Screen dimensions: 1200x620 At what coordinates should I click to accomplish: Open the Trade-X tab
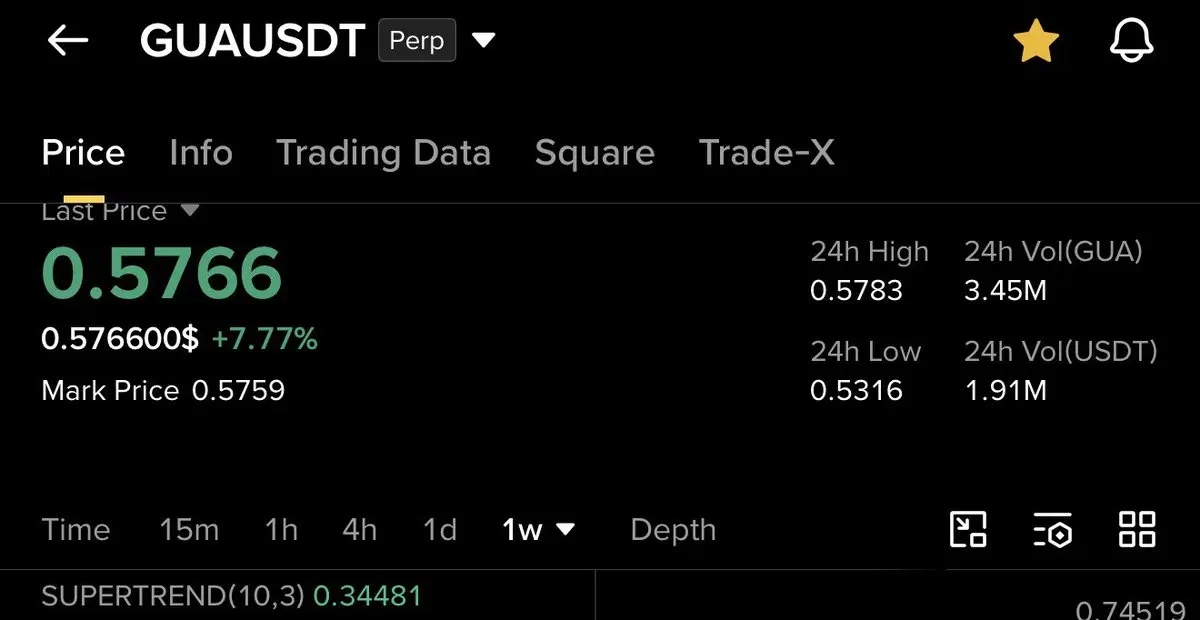[x=766, y=153]
